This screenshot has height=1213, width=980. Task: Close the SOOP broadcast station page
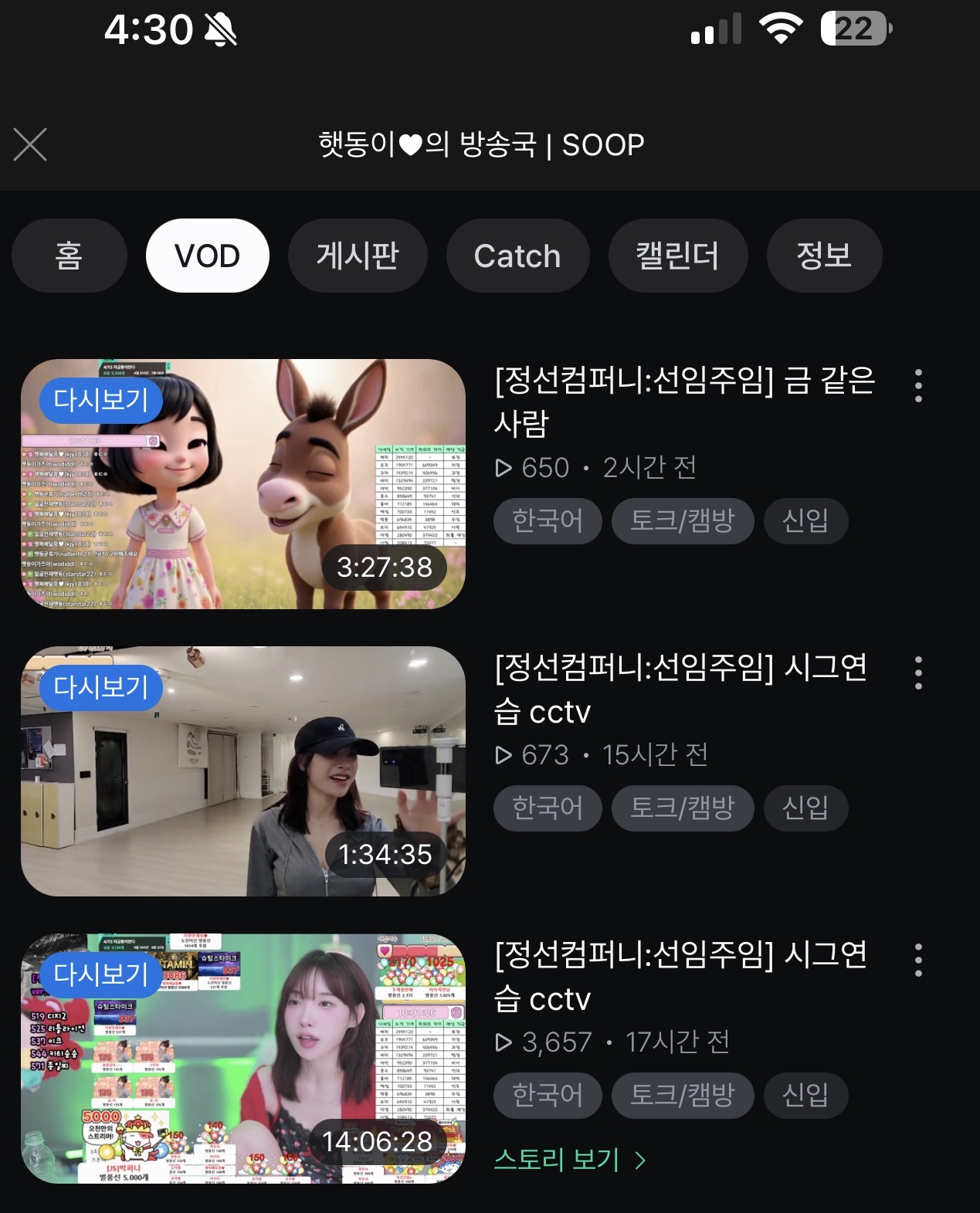pyautogui.click(x=30, y=144)
